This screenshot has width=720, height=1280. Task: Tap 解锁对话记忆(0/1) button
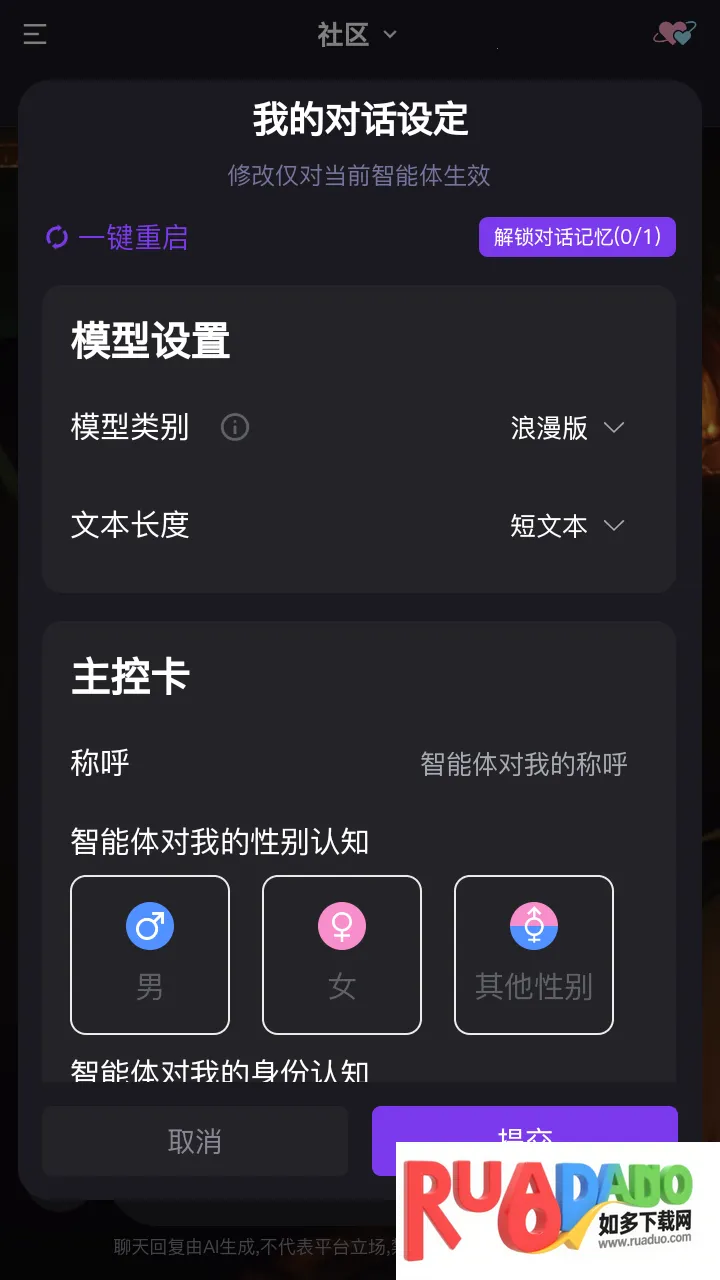coord(577,237)
